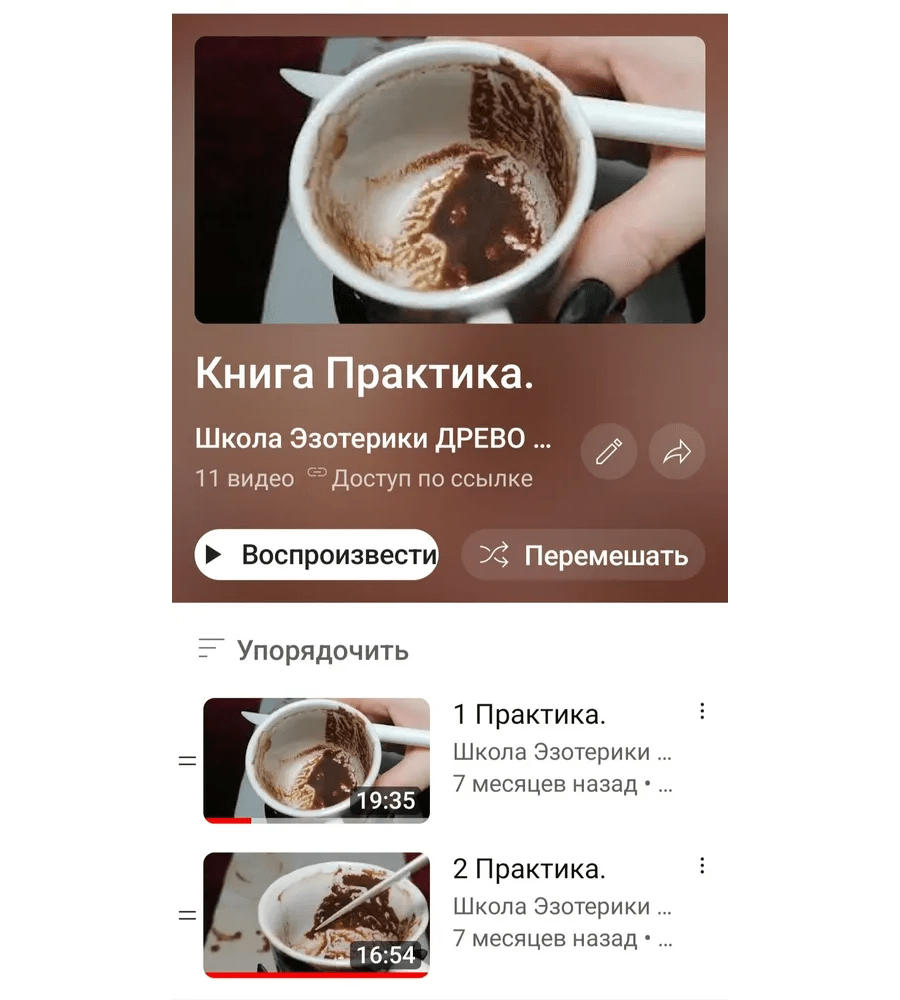Open the Упорядочить sort options
The width and height of the screenshot is (900, 1000).
(303, 650)
